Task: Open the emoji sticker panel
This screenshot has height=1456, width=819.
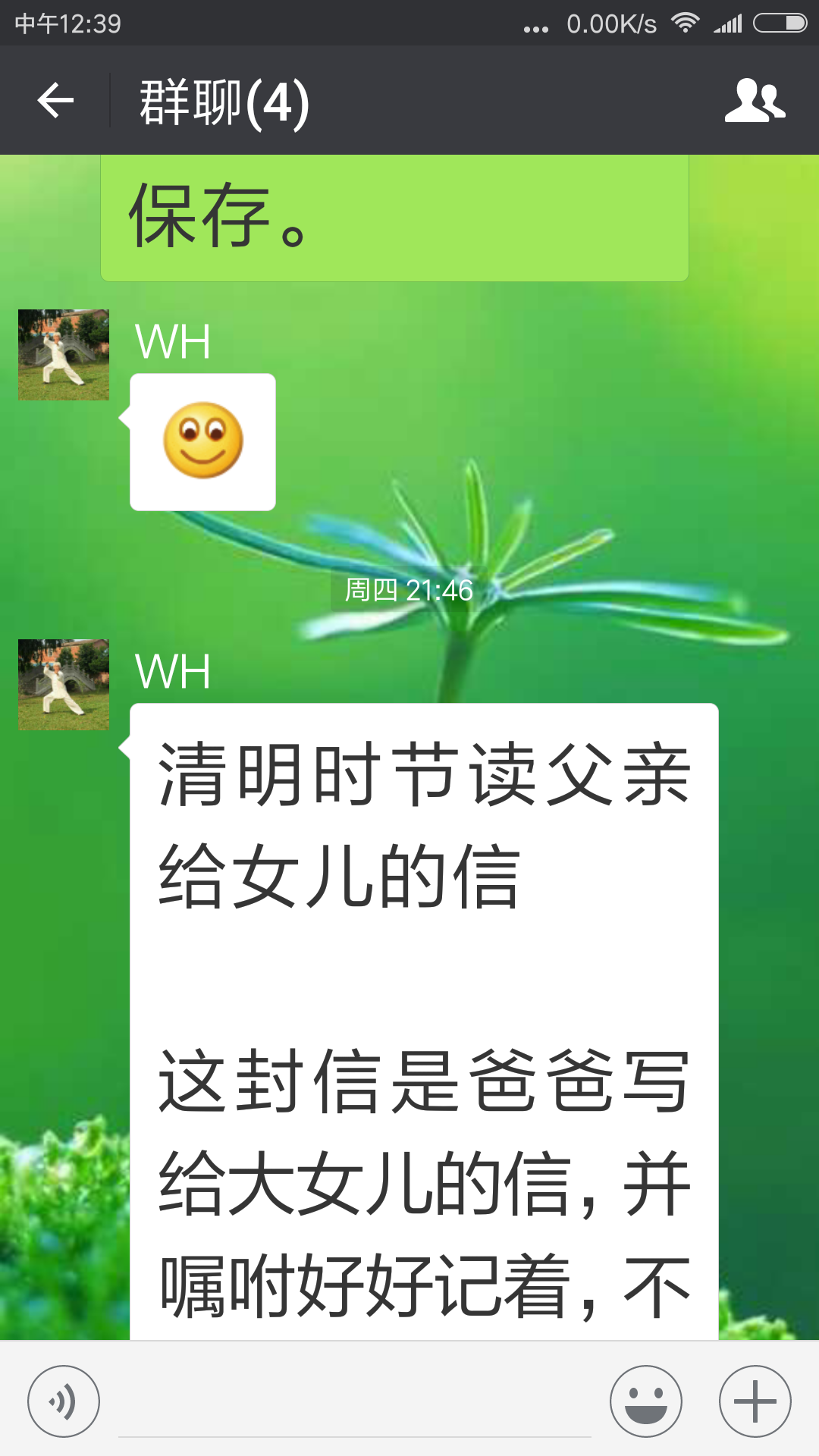Action: coord(646,1401)
